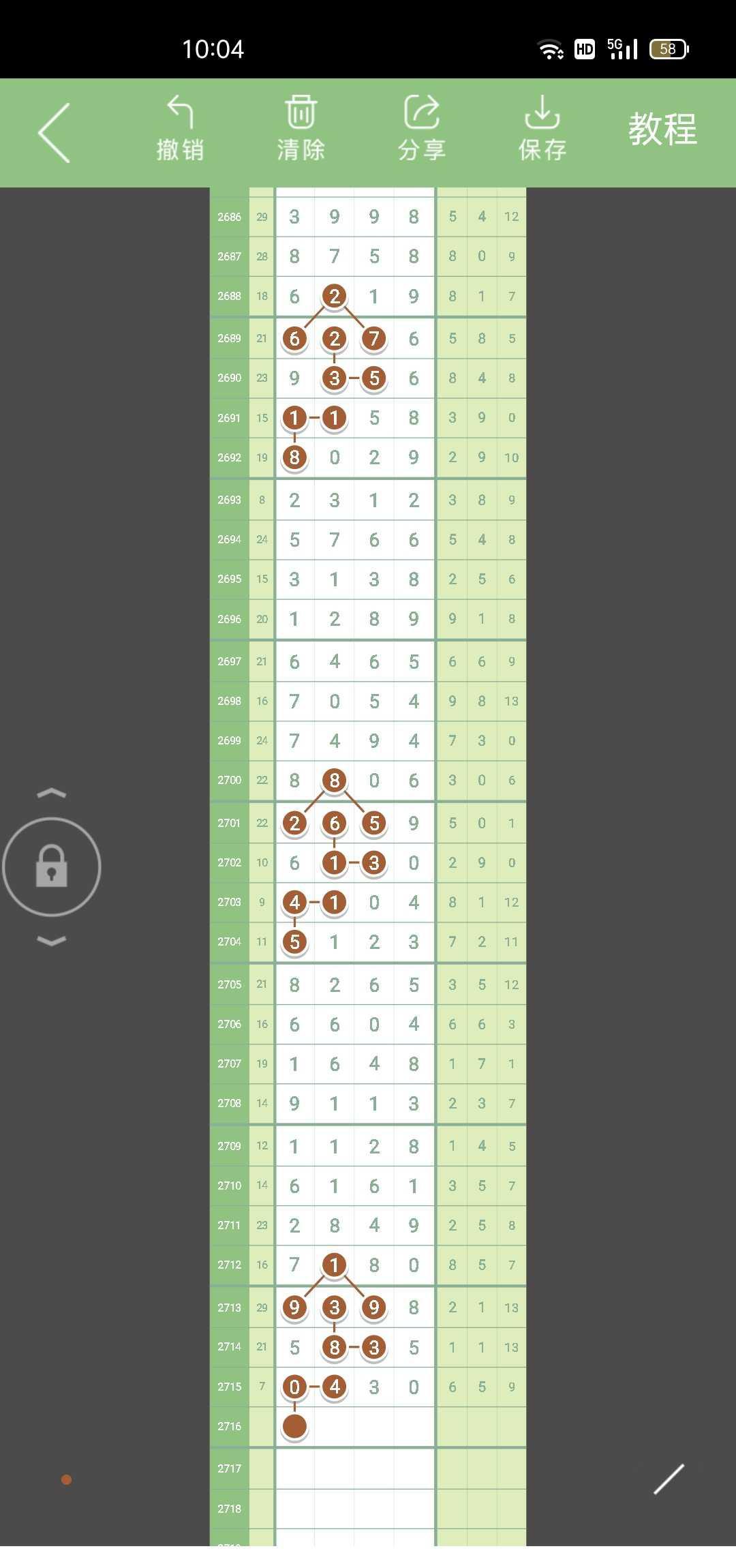Save the chart with 保存

click(542, 130)
